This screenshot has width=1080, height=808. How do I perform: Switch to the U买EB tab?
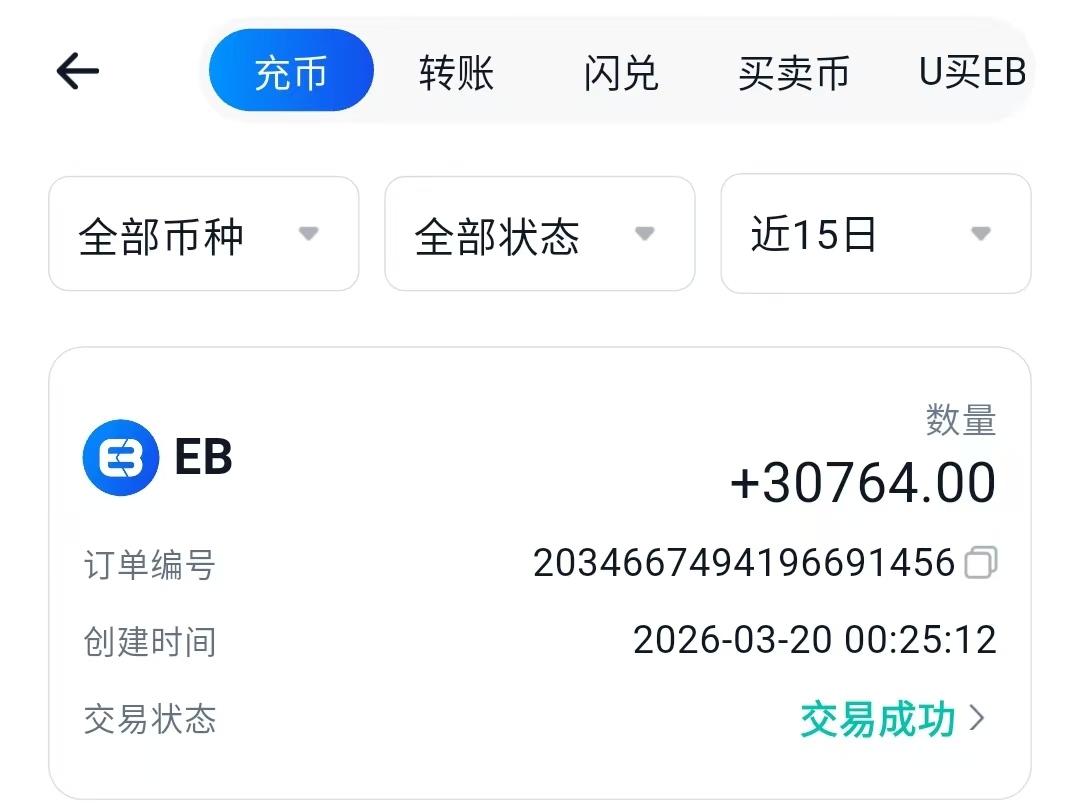(972, 72)
